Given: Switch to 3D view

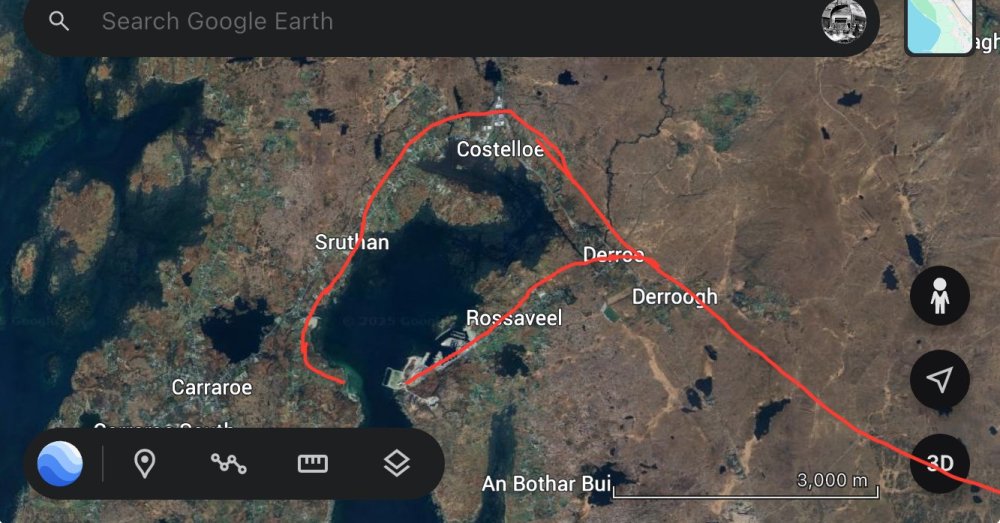Looking at the screenshot, I should tap(939, 463).
